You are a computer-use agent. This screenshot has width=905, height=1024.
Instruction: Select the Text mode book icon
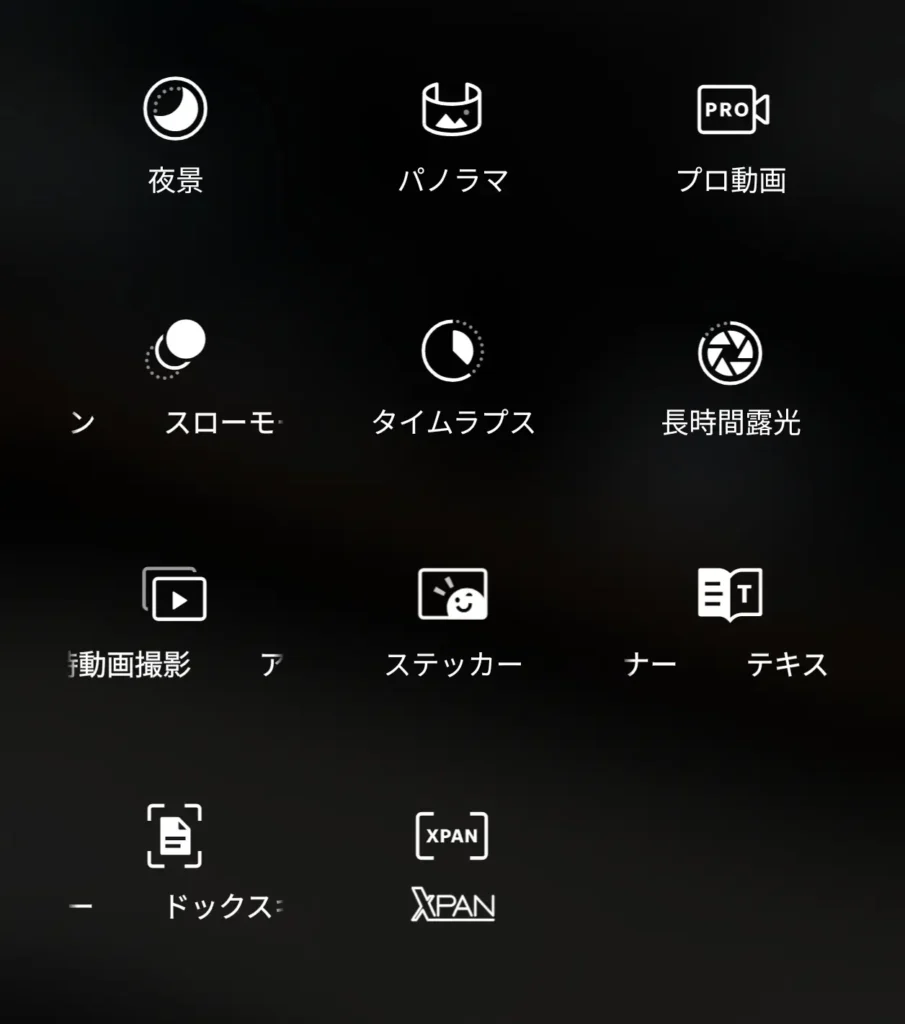[x=729, y=593]
